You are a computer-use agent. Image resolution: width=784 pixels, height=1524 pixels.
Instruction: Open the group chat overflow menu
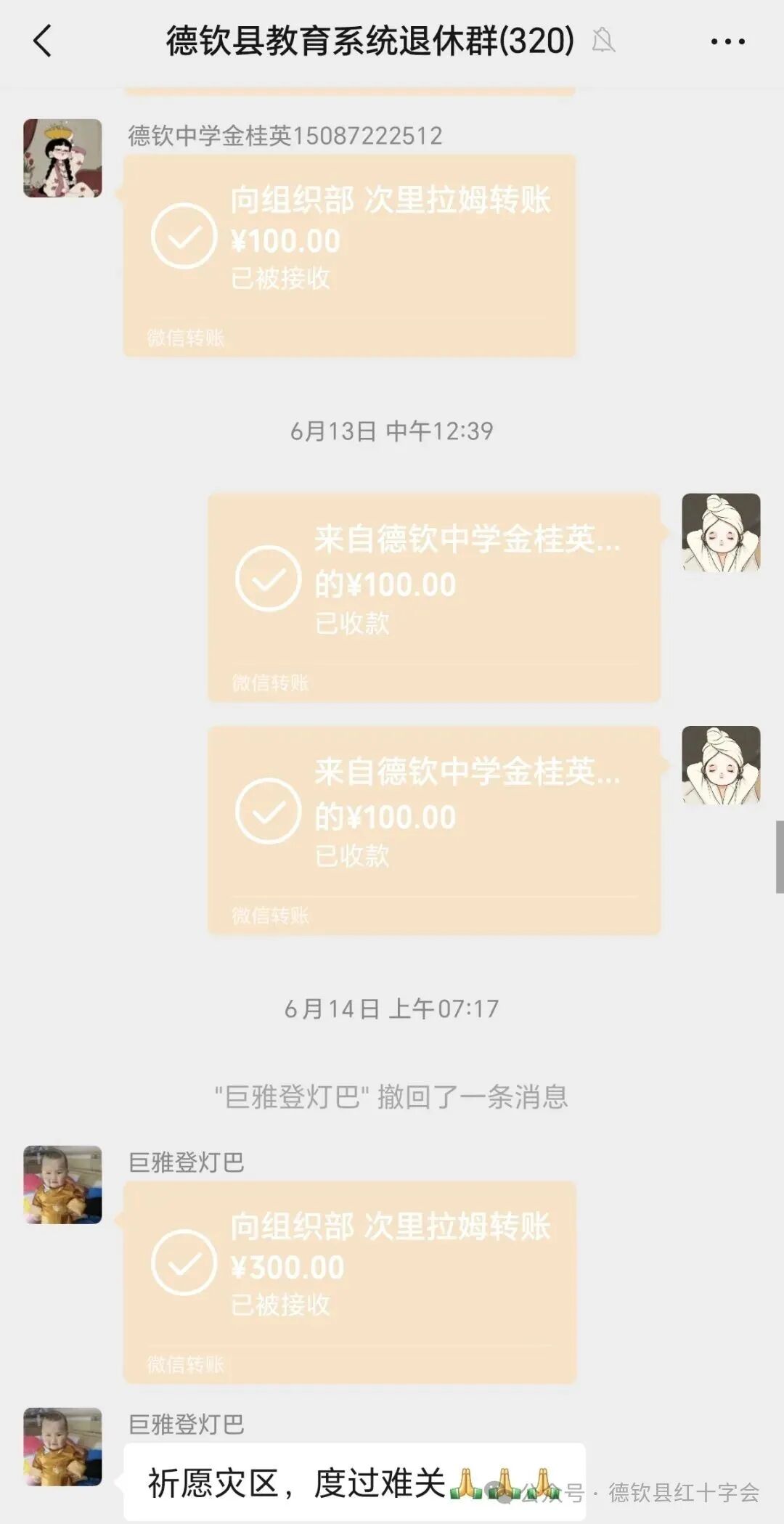(727, 41)
